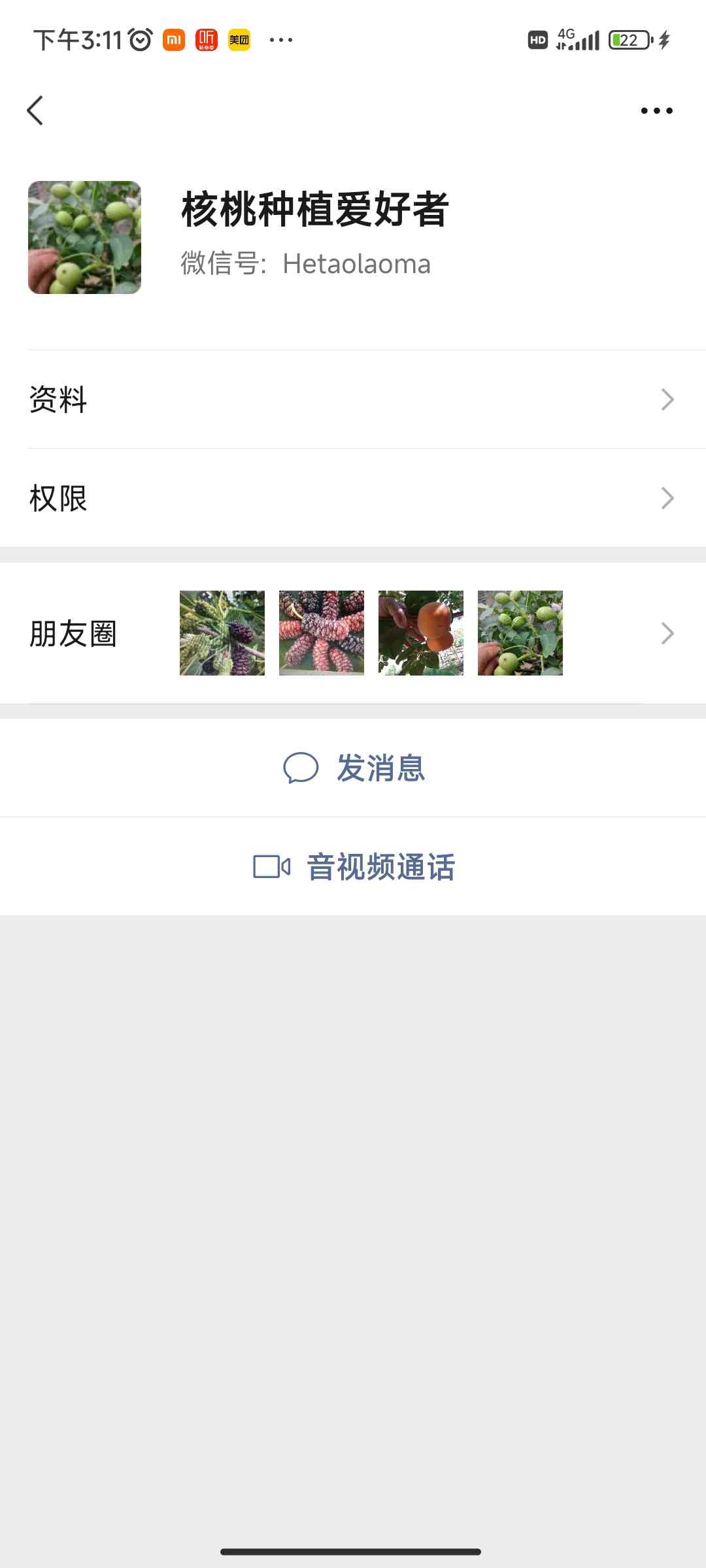Open the 权限 settings row

[x=353, y=498]
